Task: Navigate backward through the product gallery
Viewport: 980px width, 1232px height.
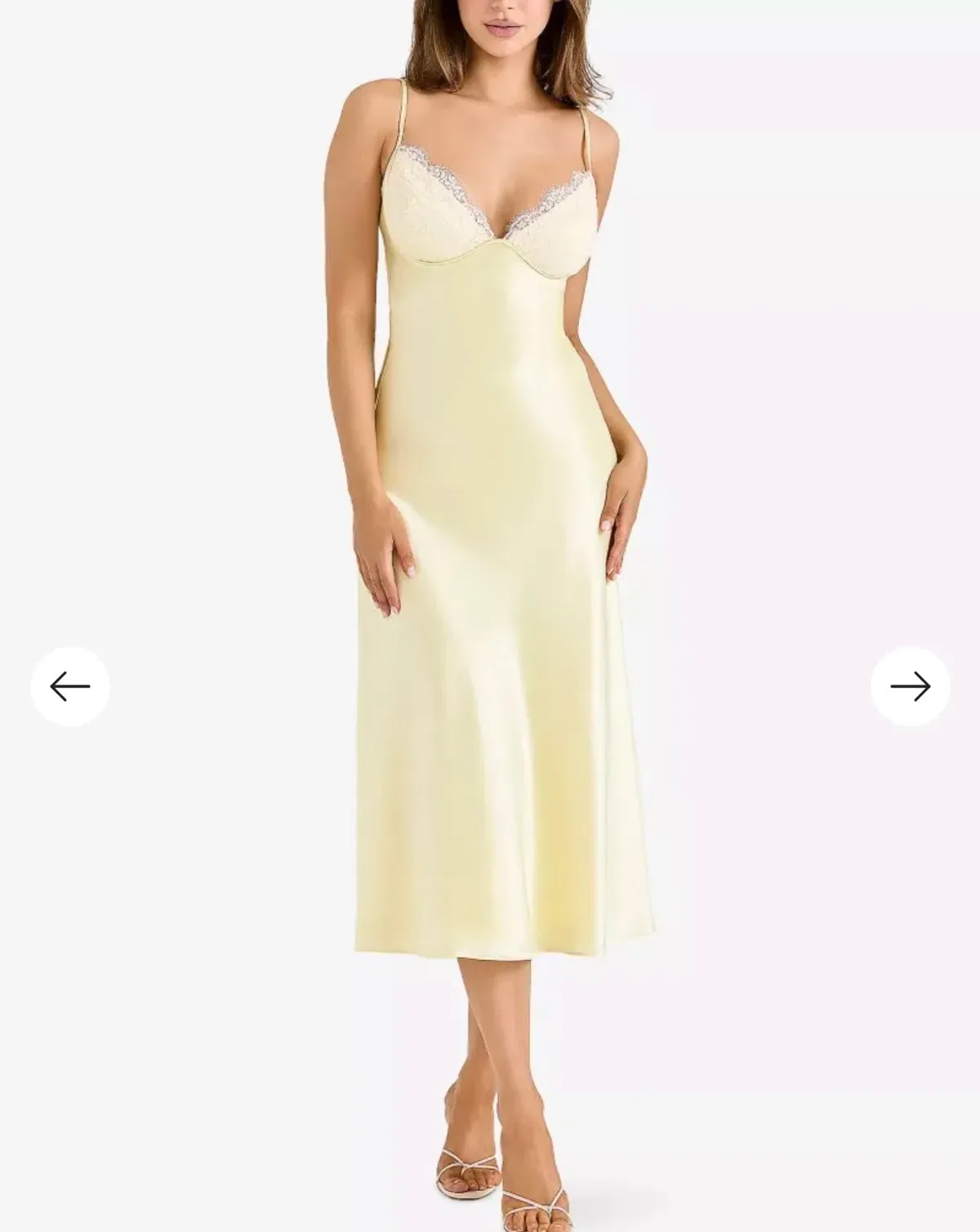Action: click(69, 686)
